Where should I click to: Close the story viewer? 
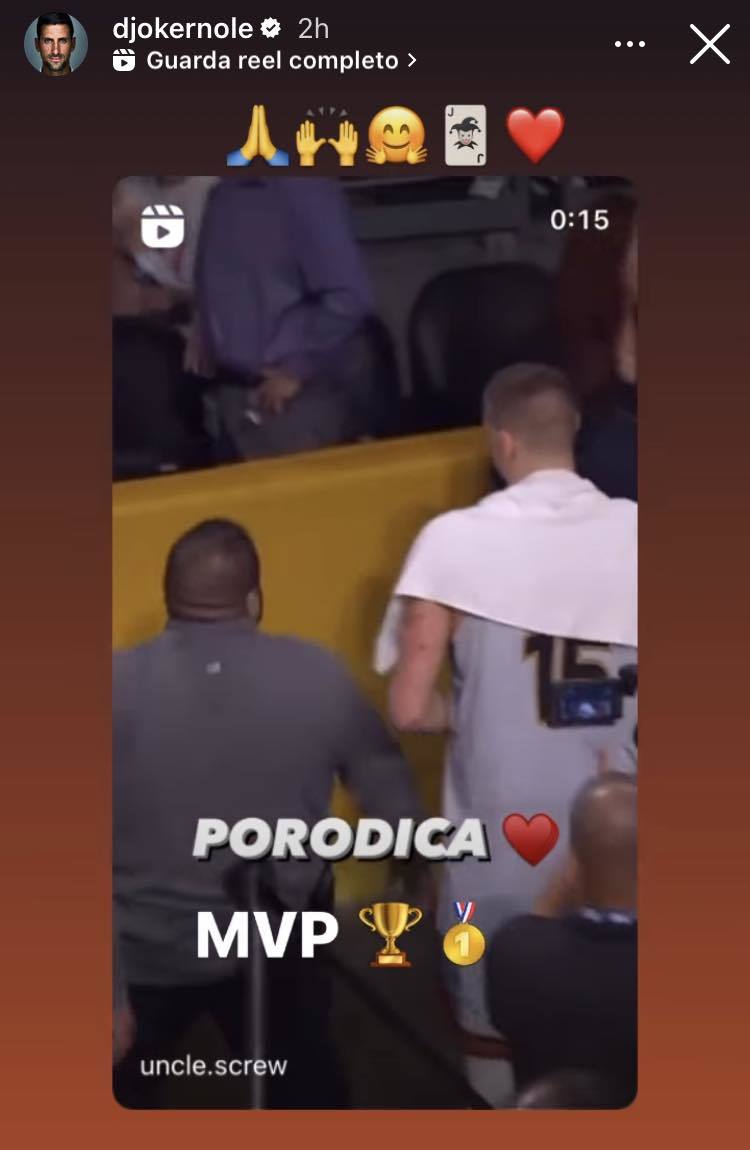(x=709, y=44)
